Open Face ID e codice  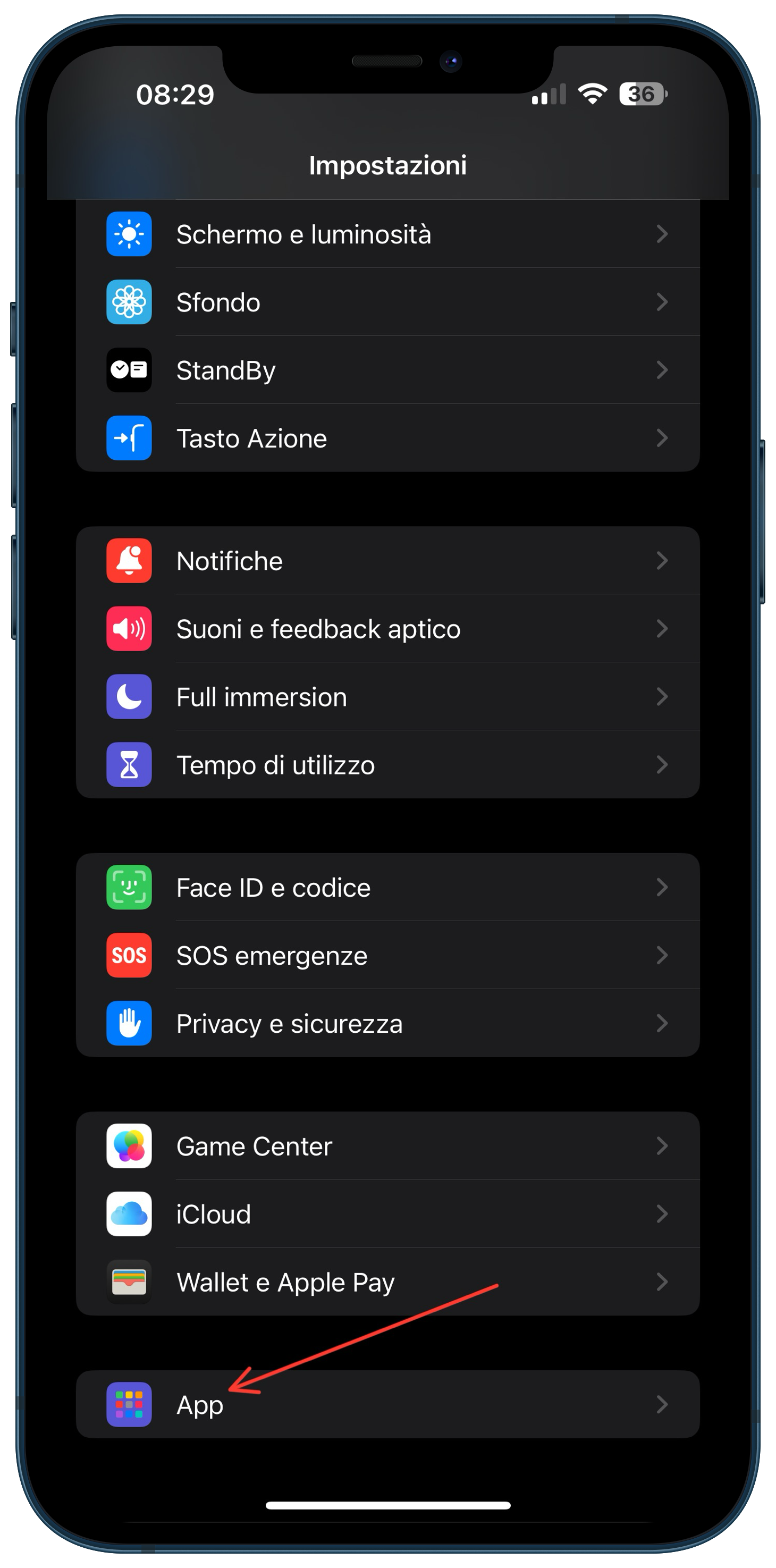(387, 888)
